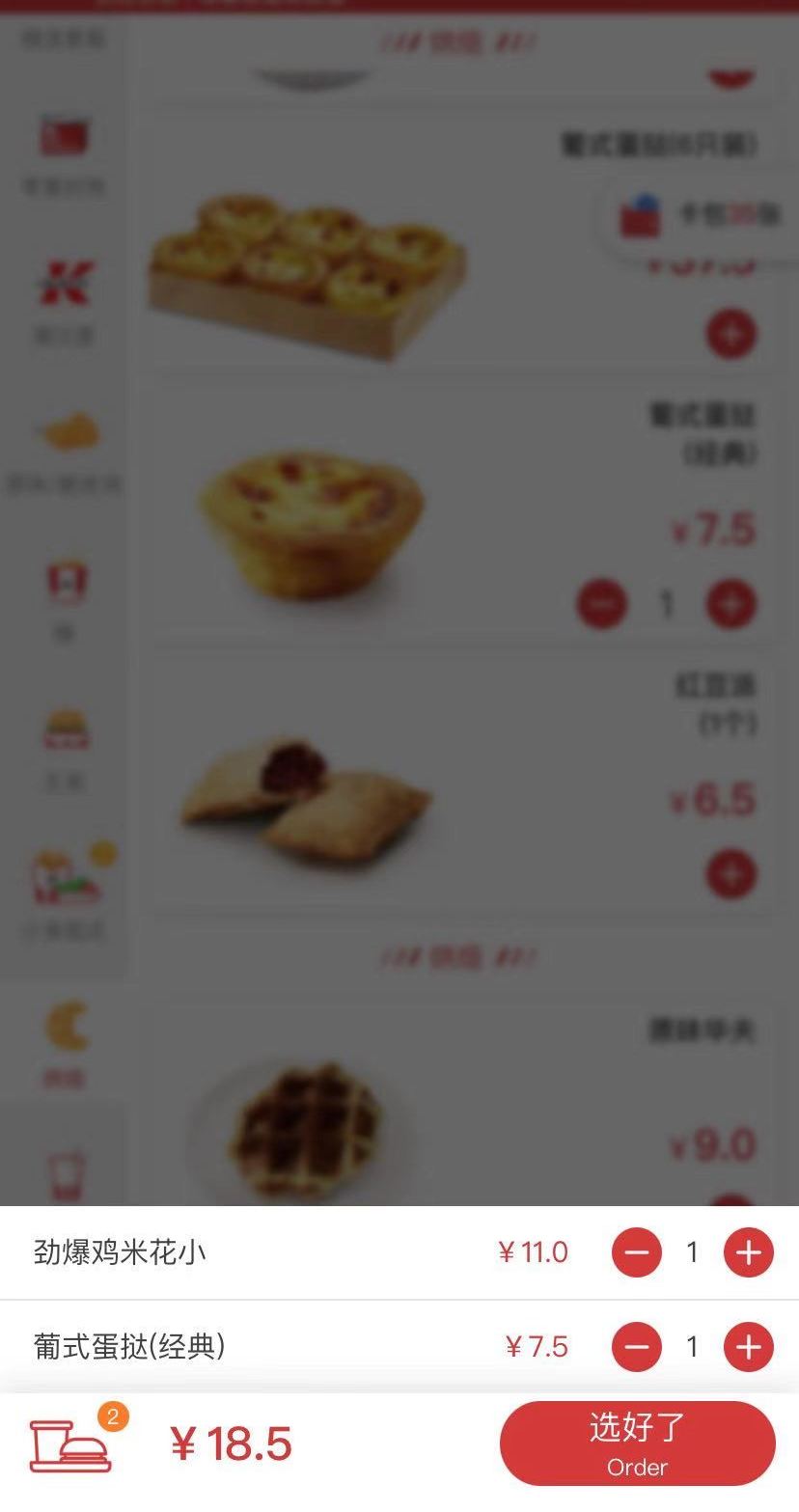The width and height of the screenshot is (799, 1512).
Task: Add one more 葡式蛋挞(经典) in cart
Action: coord(749,1347)
